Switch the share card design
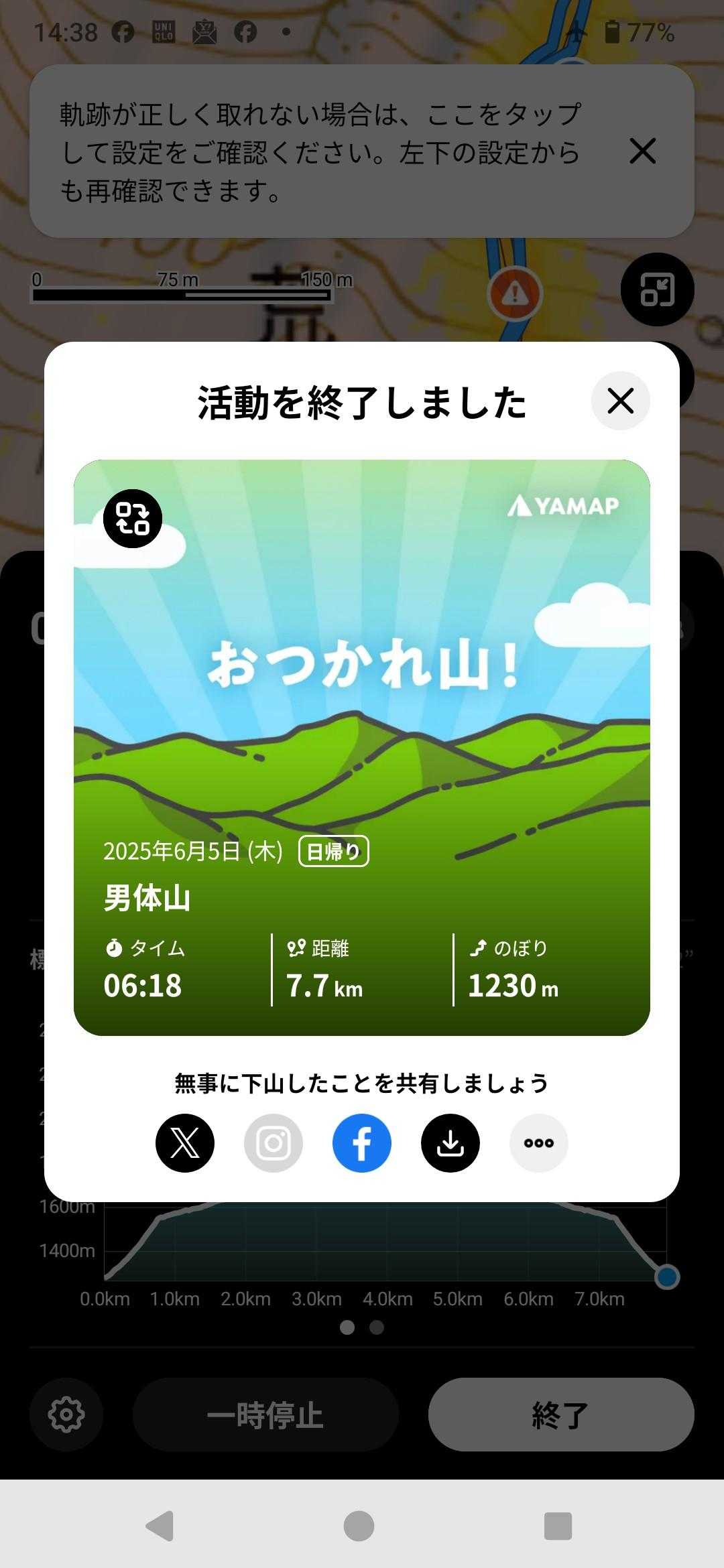This screenshot has height=1568, width=724. click(x=133, y=519)
